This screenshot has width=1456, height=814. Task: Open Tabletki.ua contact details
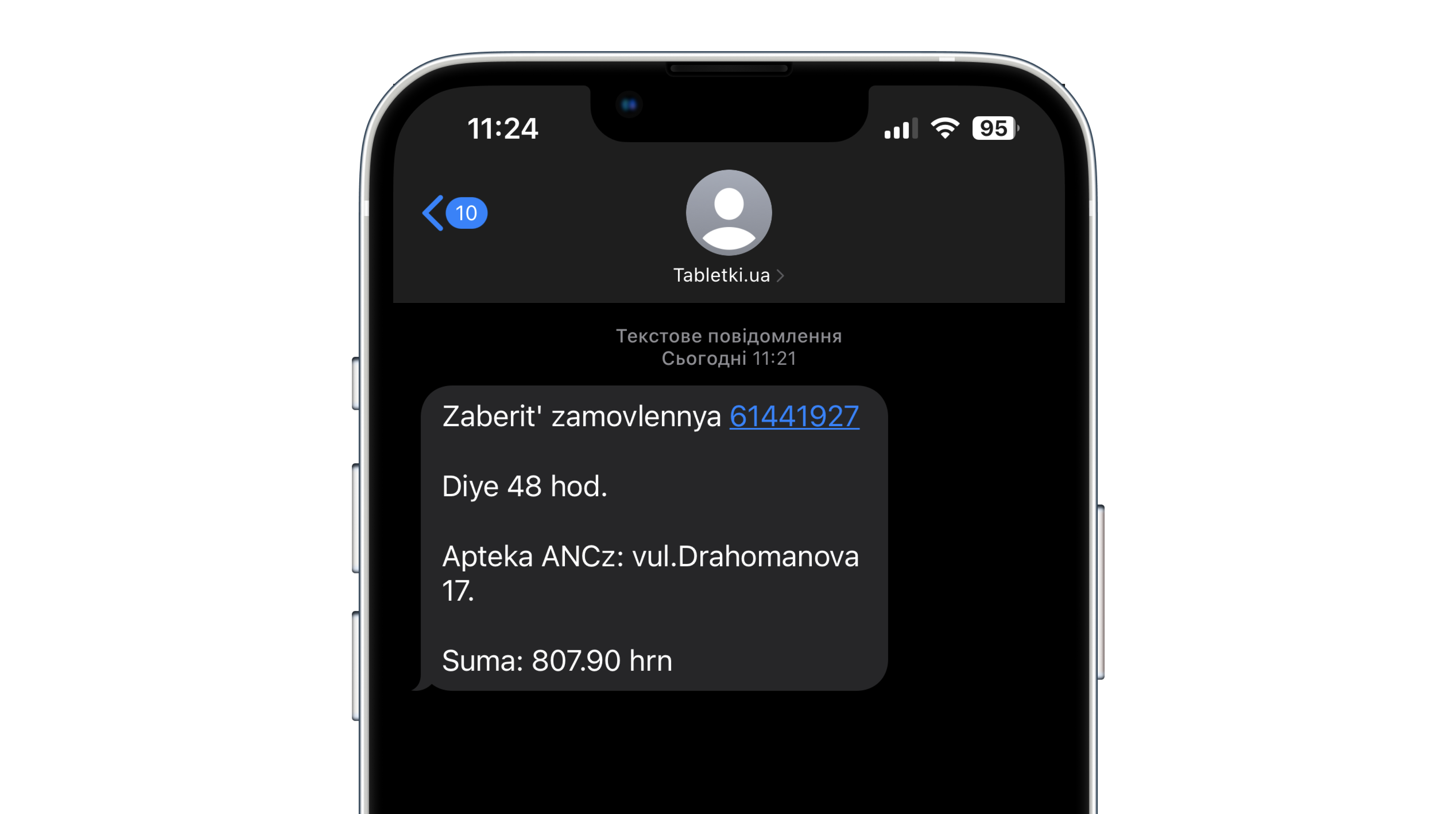728,275
